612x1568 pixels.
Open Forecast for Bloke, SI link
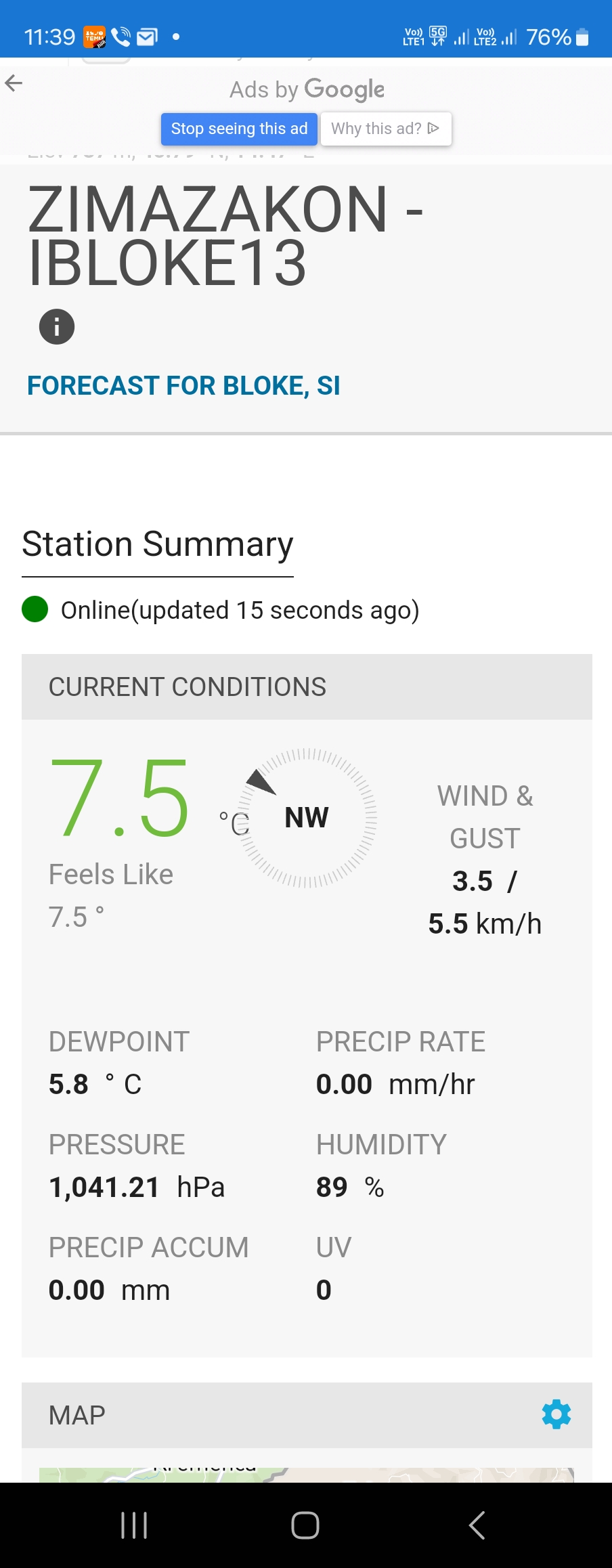183,386
